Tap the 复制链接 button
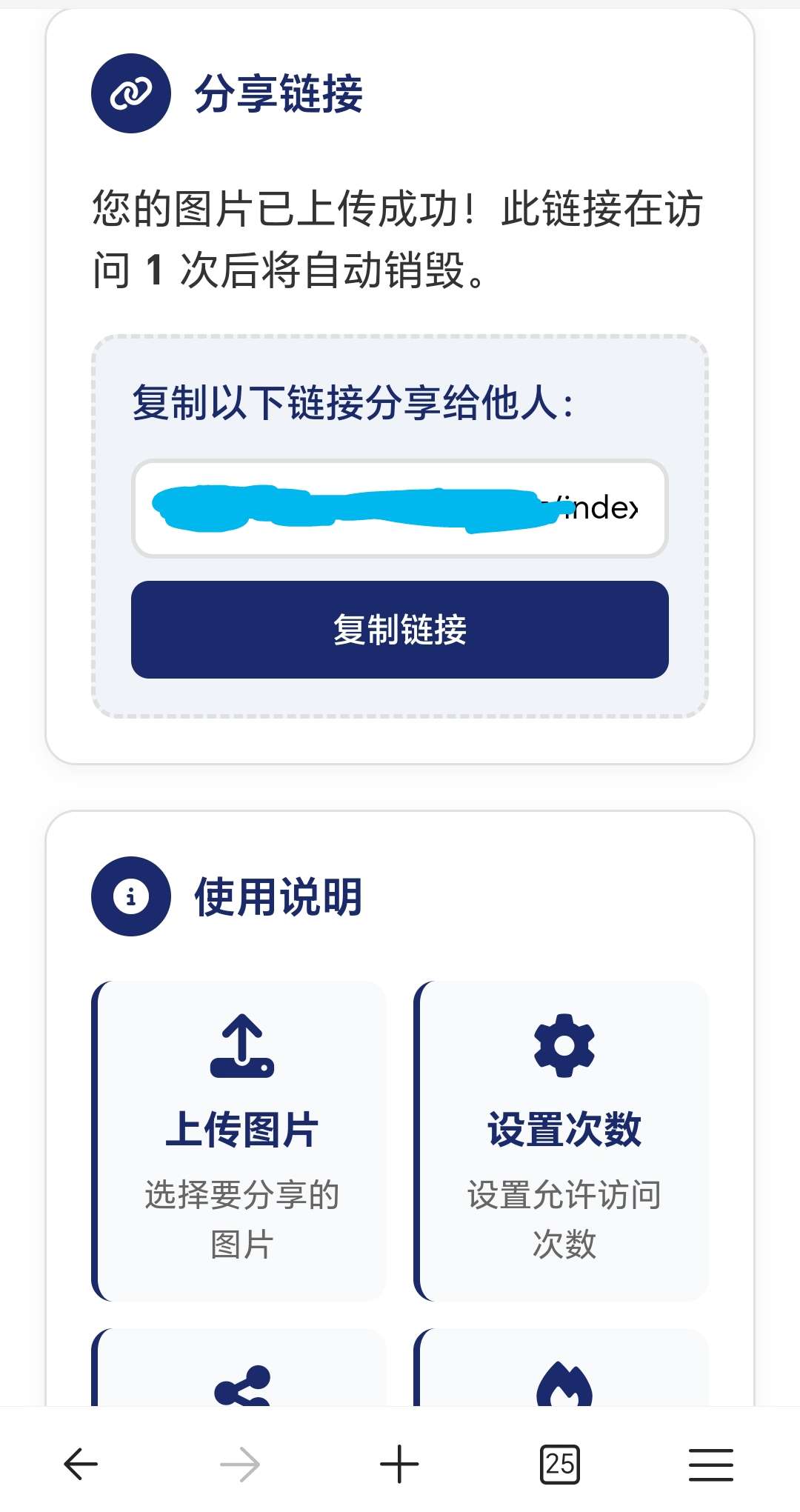 (400, 630)
